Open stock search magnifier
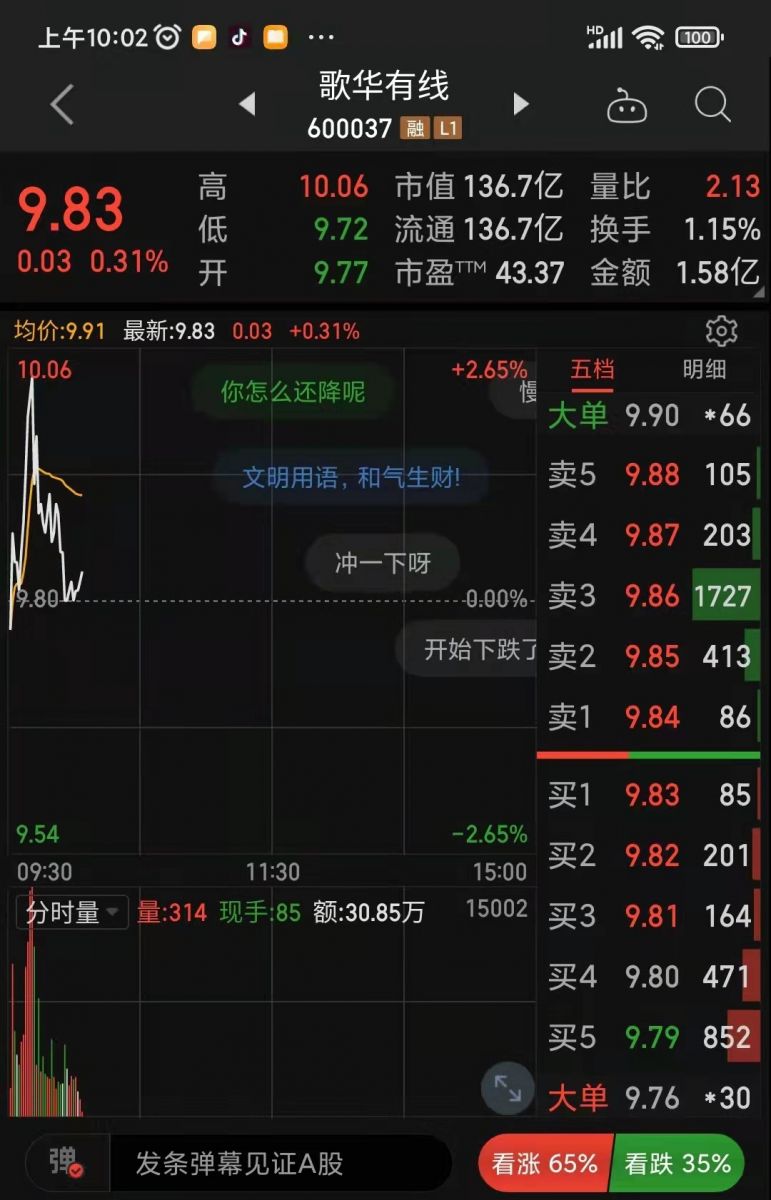 click(x=712, y=104)
